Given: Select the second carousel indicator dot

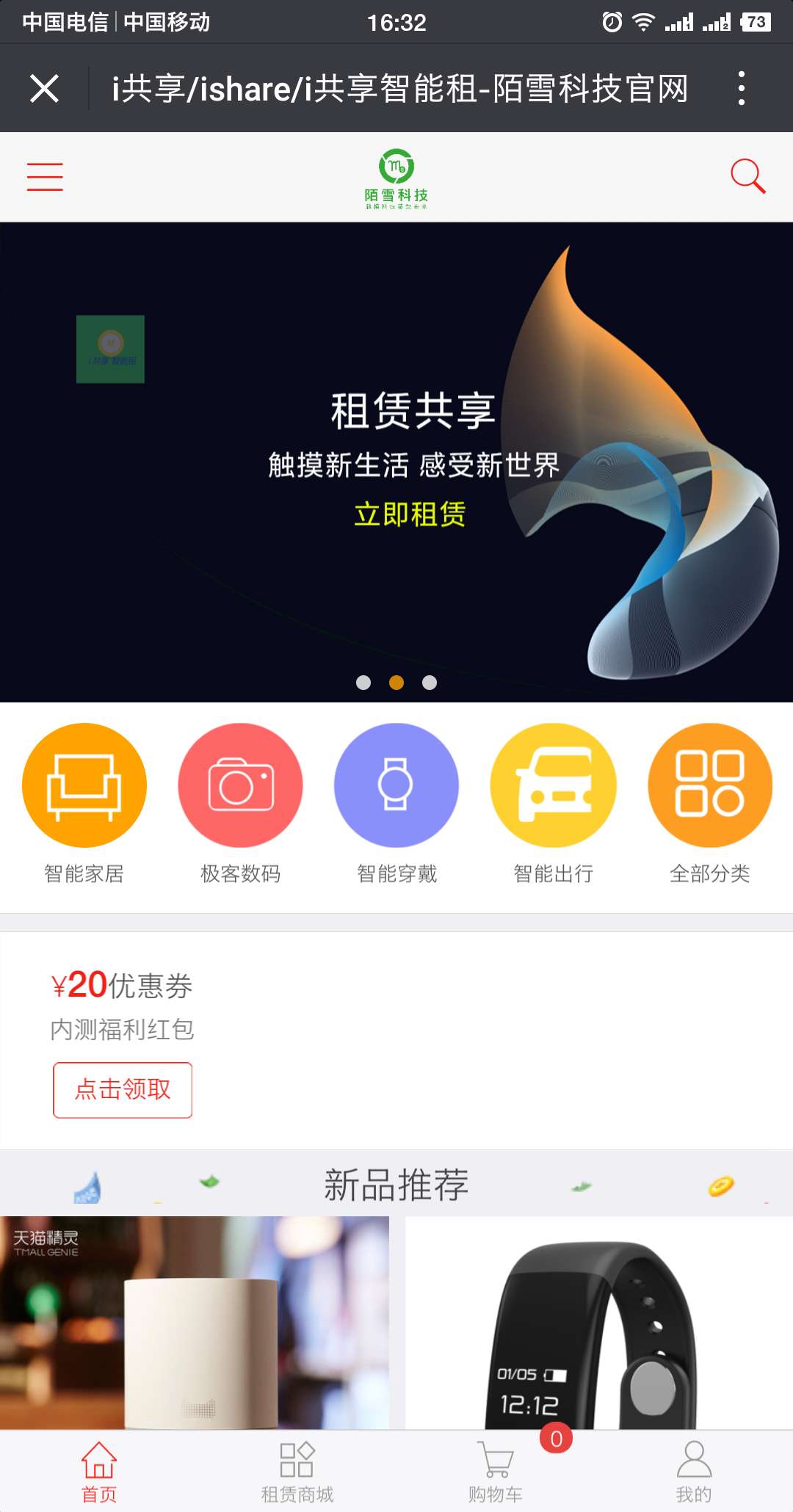Looking at the screenshot, I should pos(396,683).
